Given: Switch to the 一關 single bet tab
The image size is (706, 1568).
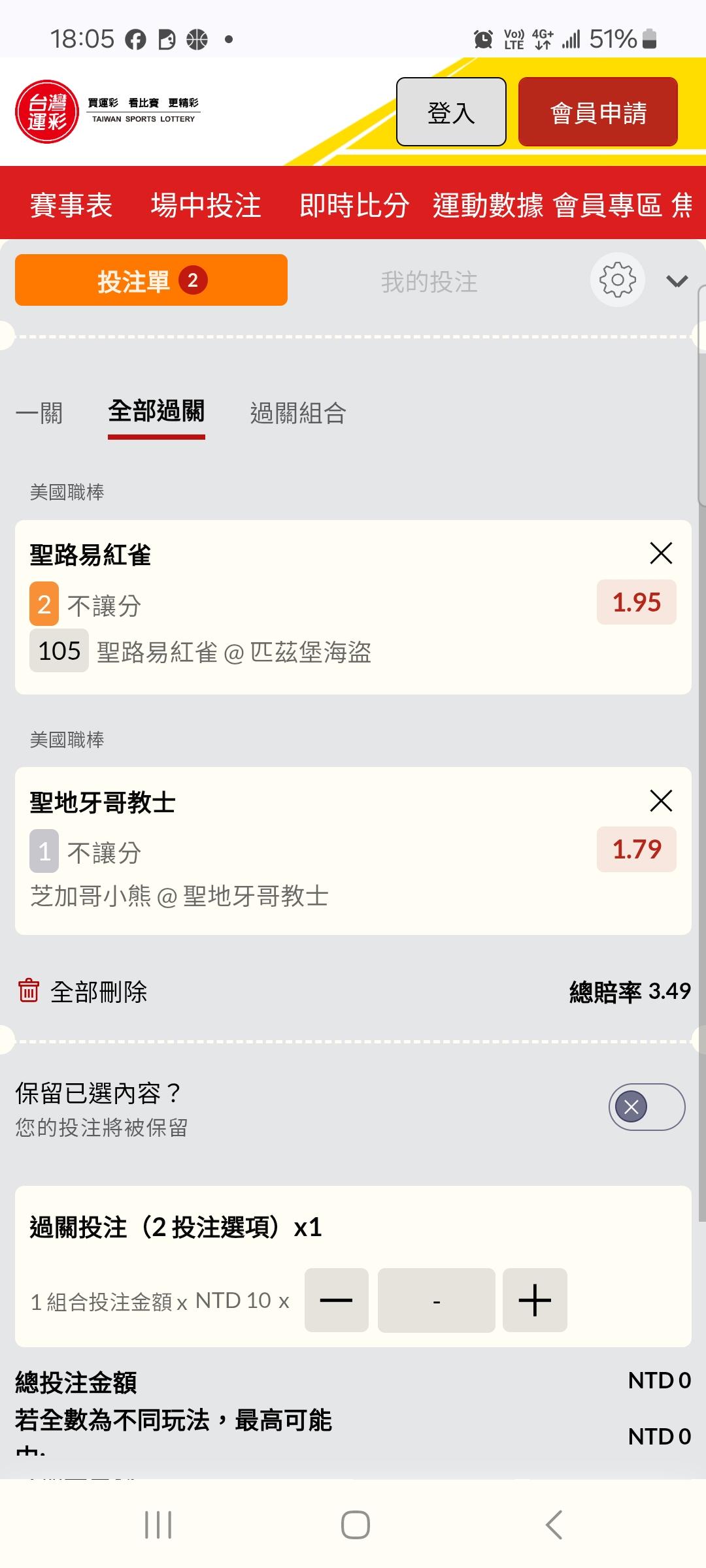Looking at the screenshot, I should pos(39,413).
